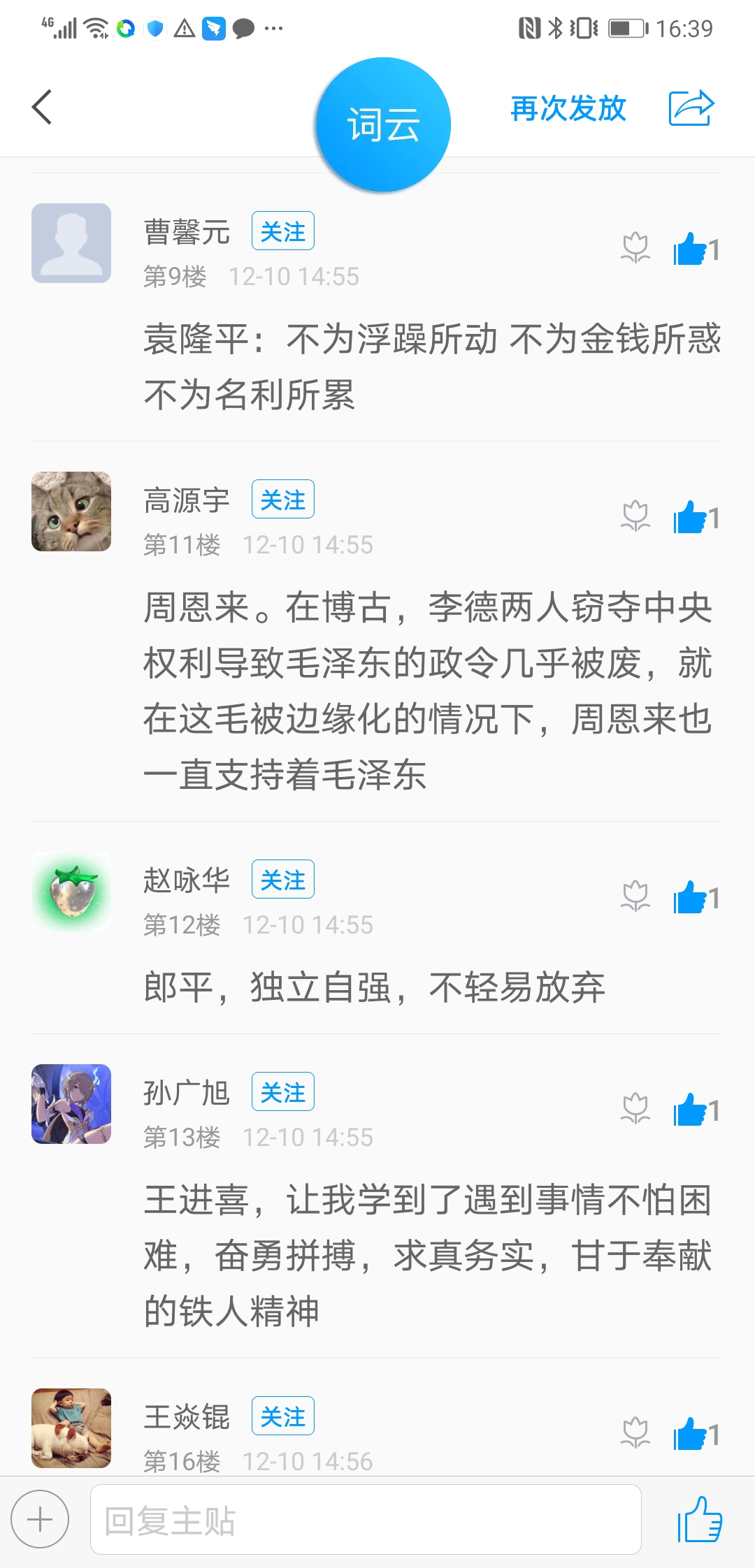The image size is (755, 1568).
Task: Go back using the top-left arrow
Action: pos(42,108)
